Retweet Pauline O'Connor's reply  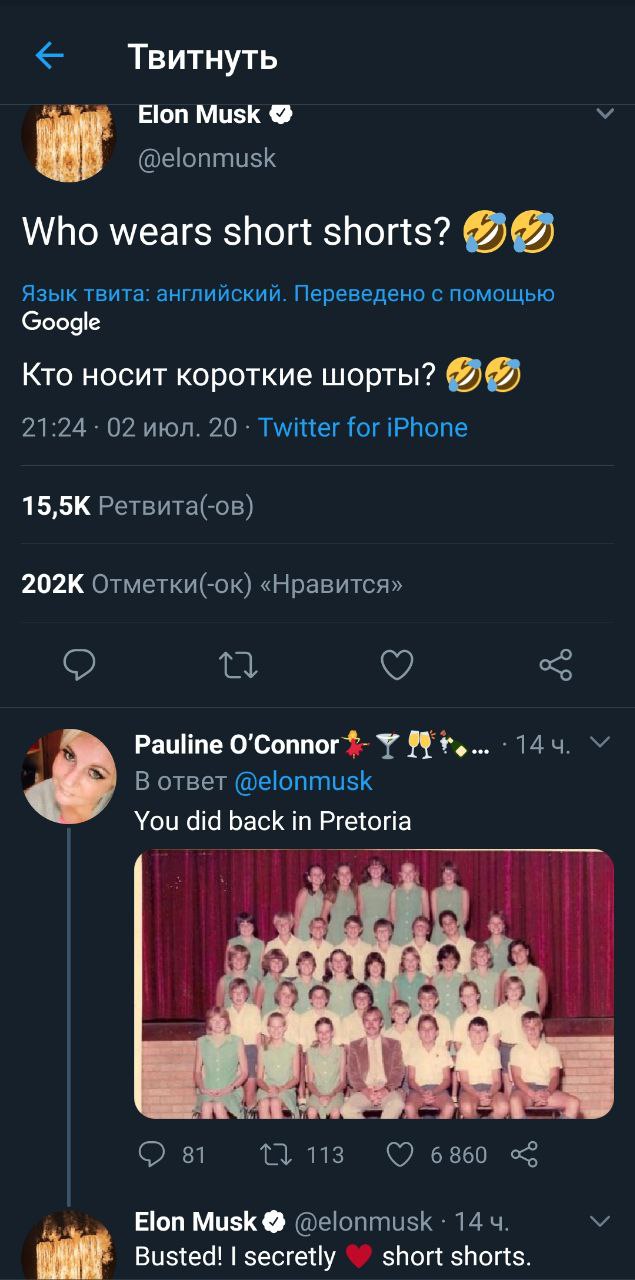point(273,1155)
